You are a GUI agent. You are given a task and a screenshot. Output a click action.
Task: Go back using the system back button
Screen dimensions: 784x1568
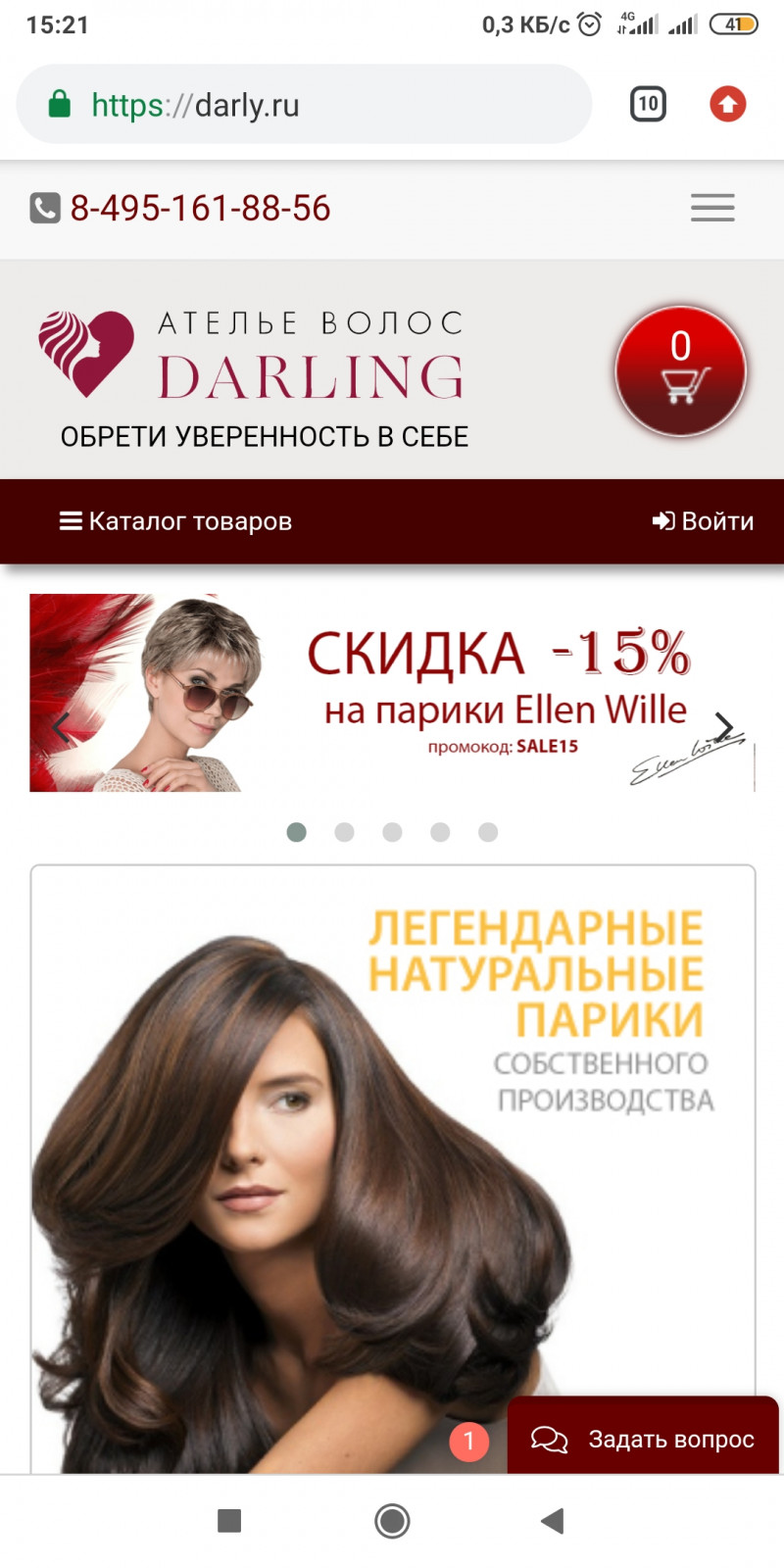tap(553, 1521)
